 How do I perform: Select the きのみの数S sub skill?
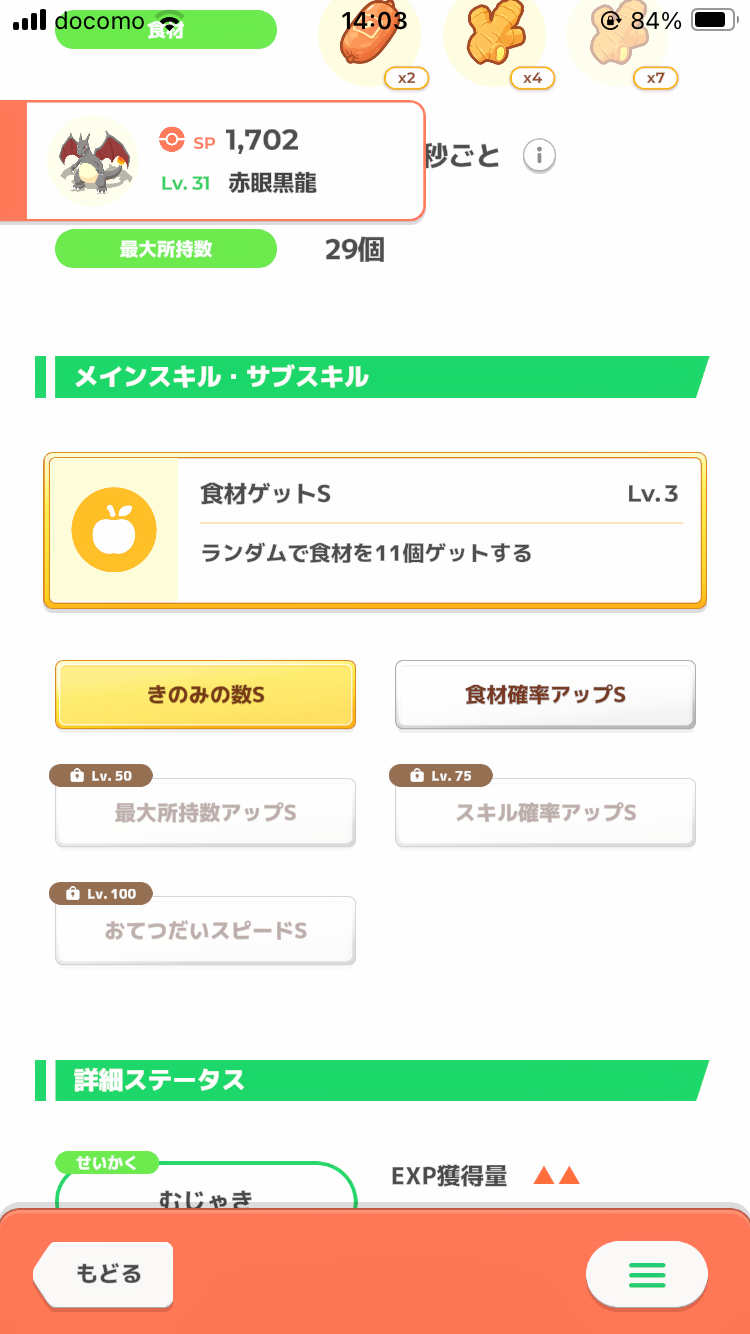[x=205, y=694]
